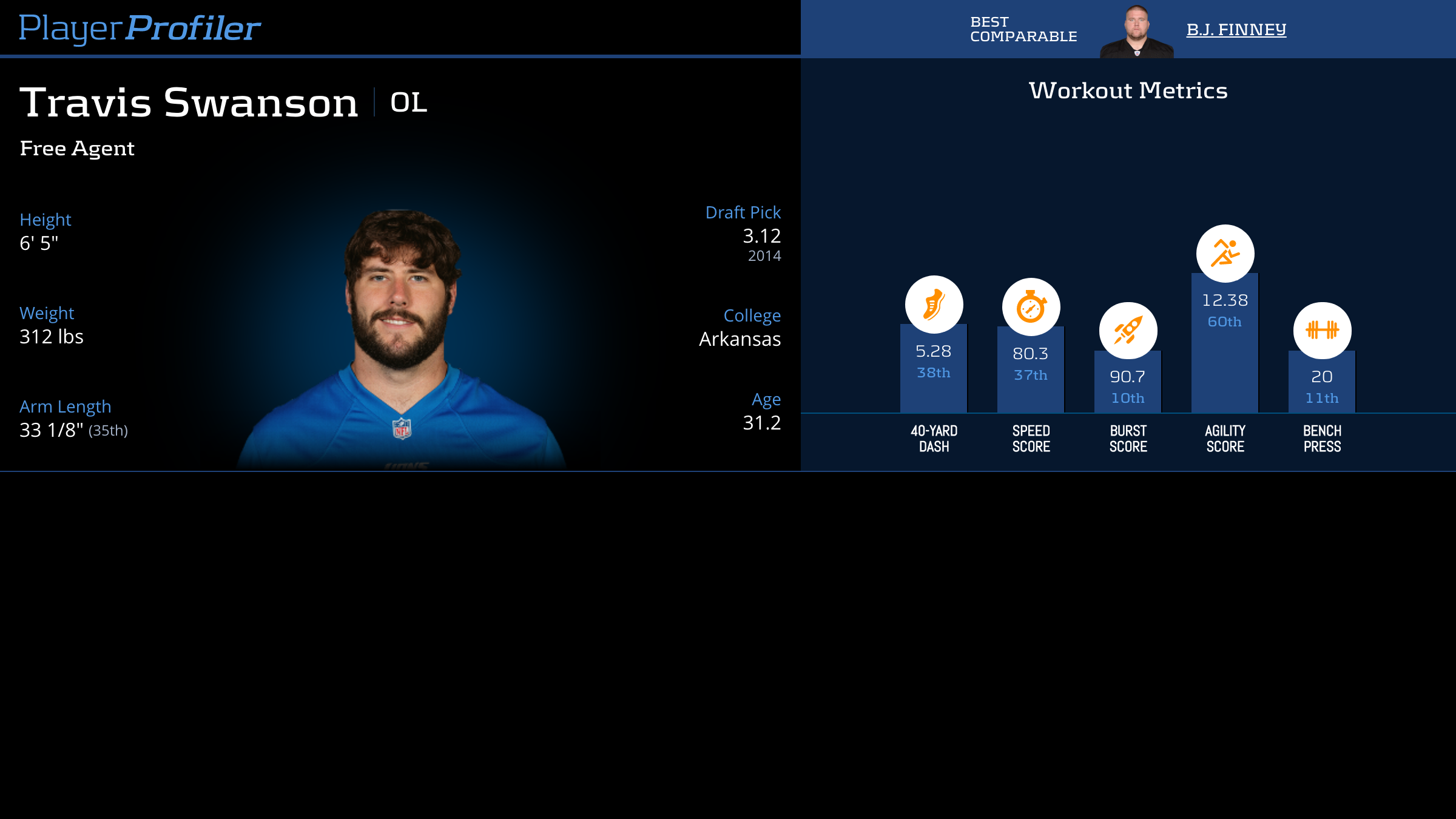Go to the PlayerProfiler home page
This screenshot has height=819, width=1456.
(x=139, y=29)
